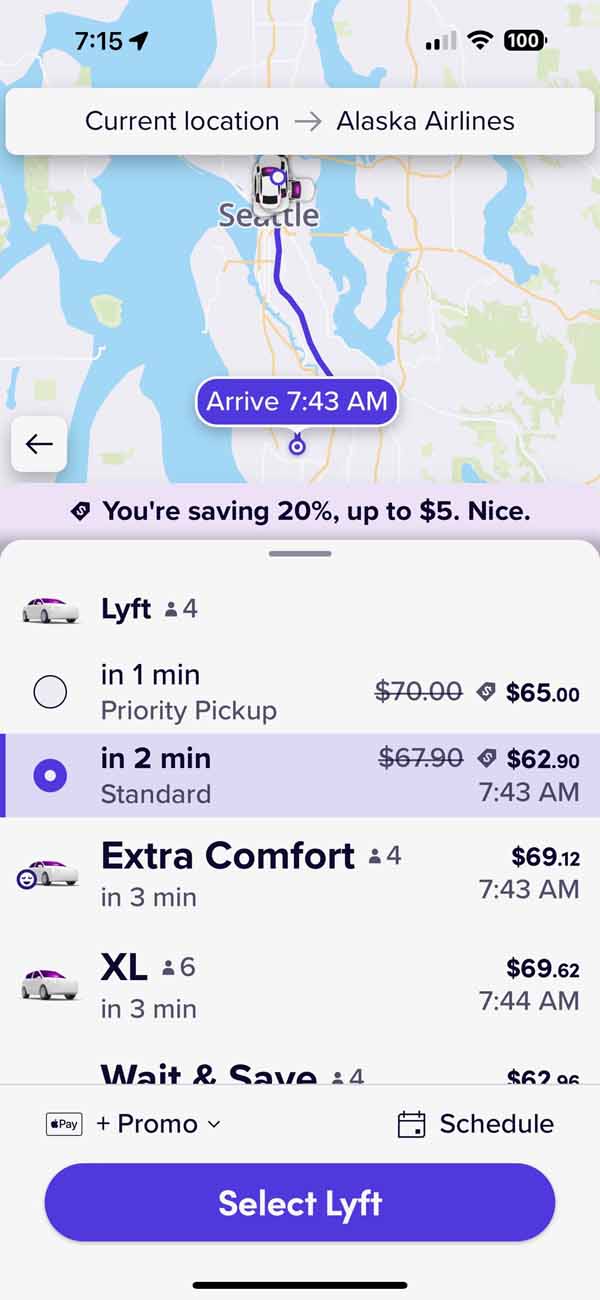The height and width of the screenshot is (1300, 600).
Task: Confirm with the Select Lyft button
Action: point(300,1202)
